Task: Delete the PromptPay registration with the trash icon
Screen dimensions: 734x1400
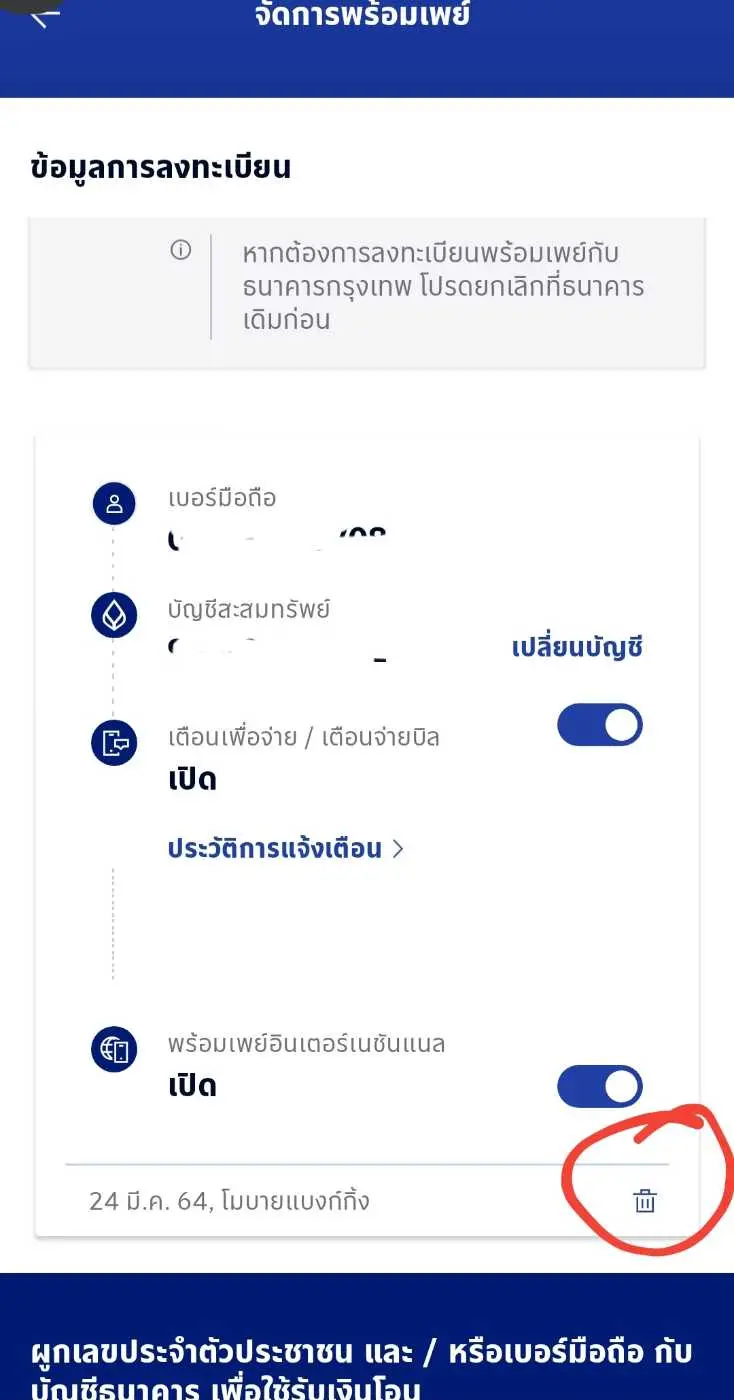Action: tap(645, 1201)
